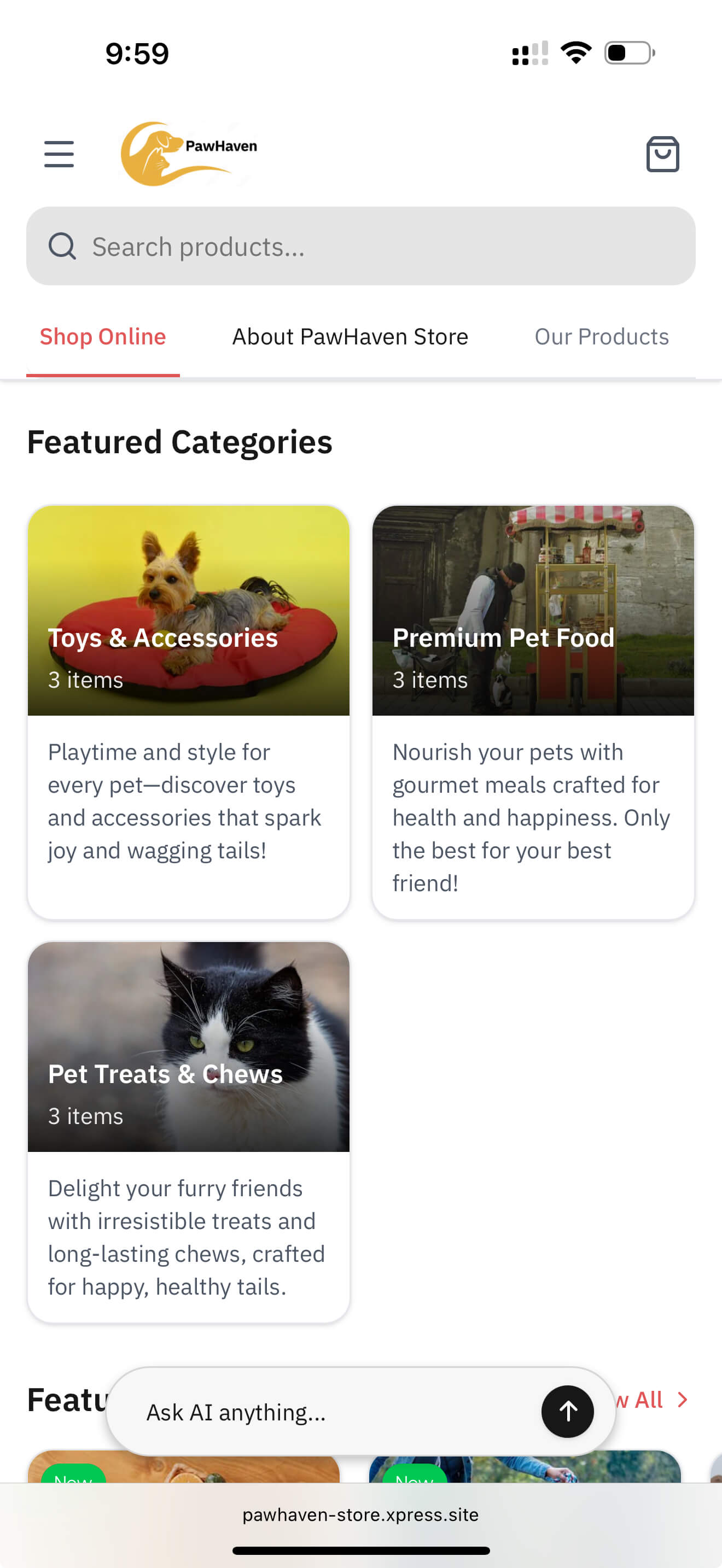Open the hamburger menu
This screenshot has width=722, height=1568.
coord(59,154)
